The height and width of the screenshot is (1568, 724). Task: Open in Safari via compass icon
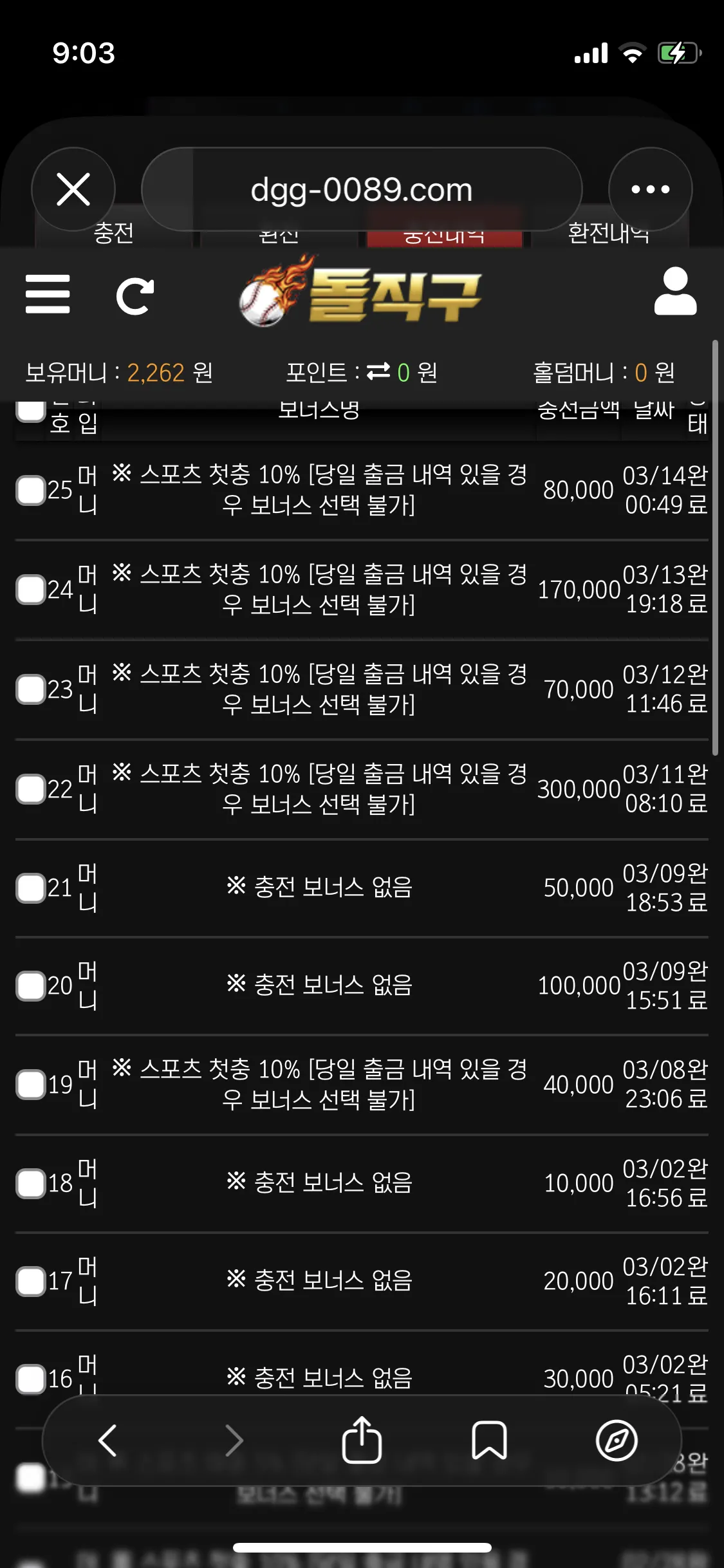[617, 1440]
